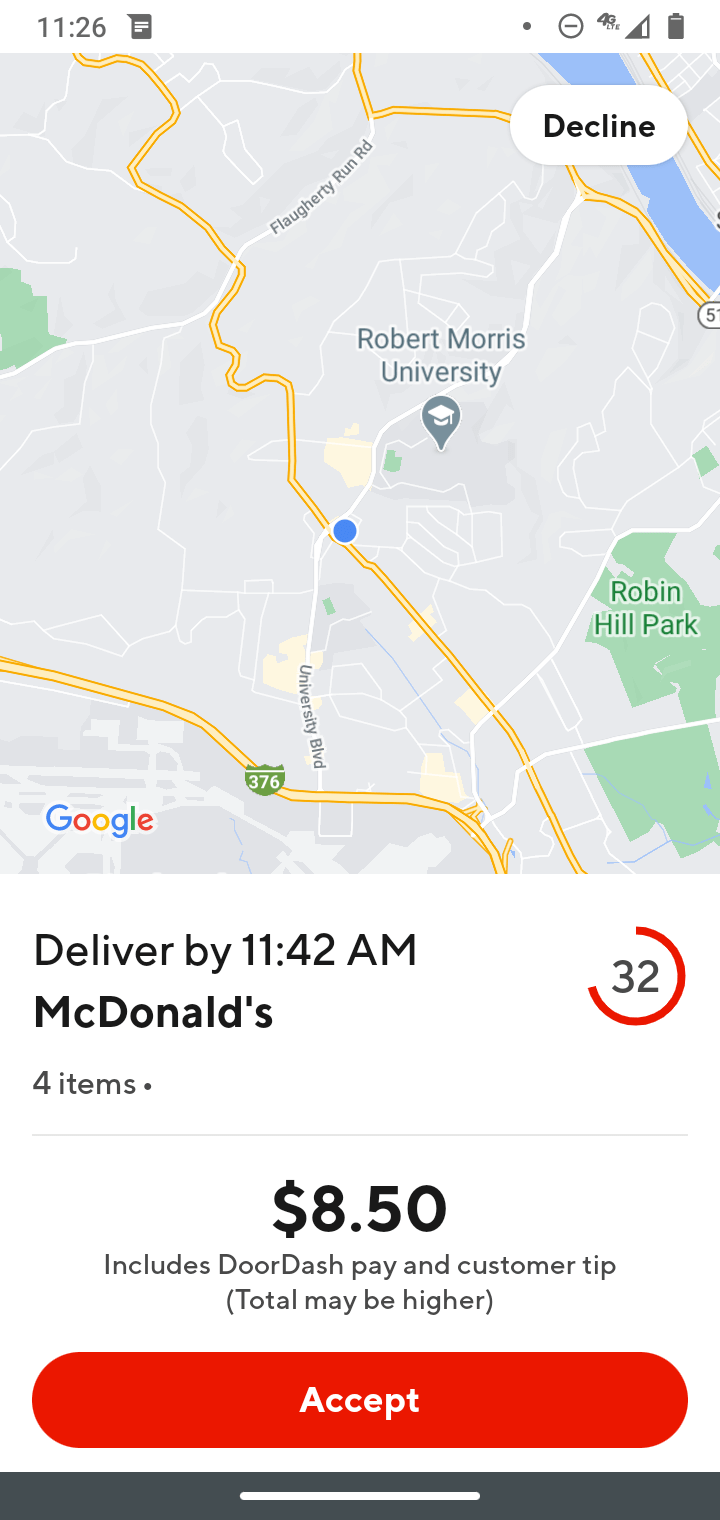Tap the Interstate 376 highway shield
Screen dimensions: 720x1520
[x=263, y=781]
